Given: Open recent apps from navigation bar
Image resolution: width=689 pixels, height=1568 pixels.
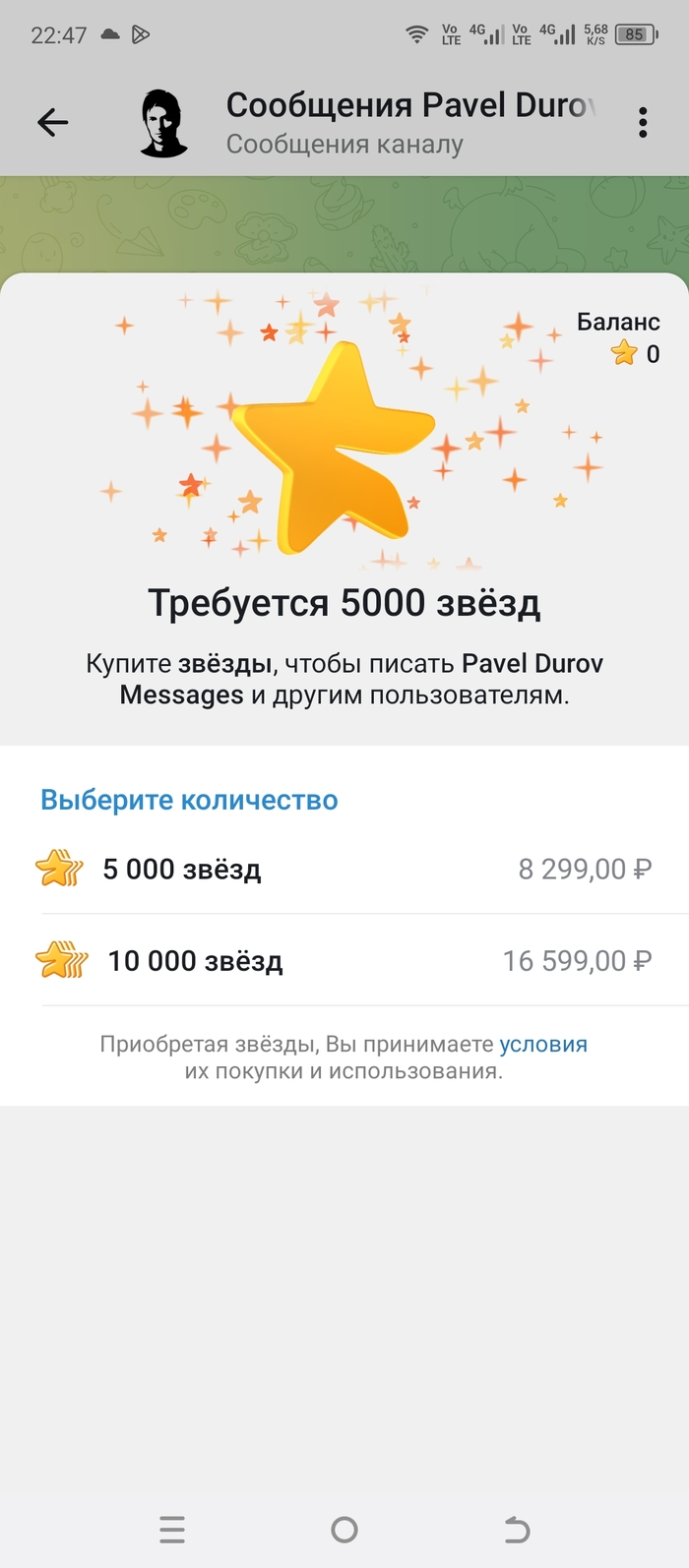Looking at the screenshot, I should point(172,1530).
